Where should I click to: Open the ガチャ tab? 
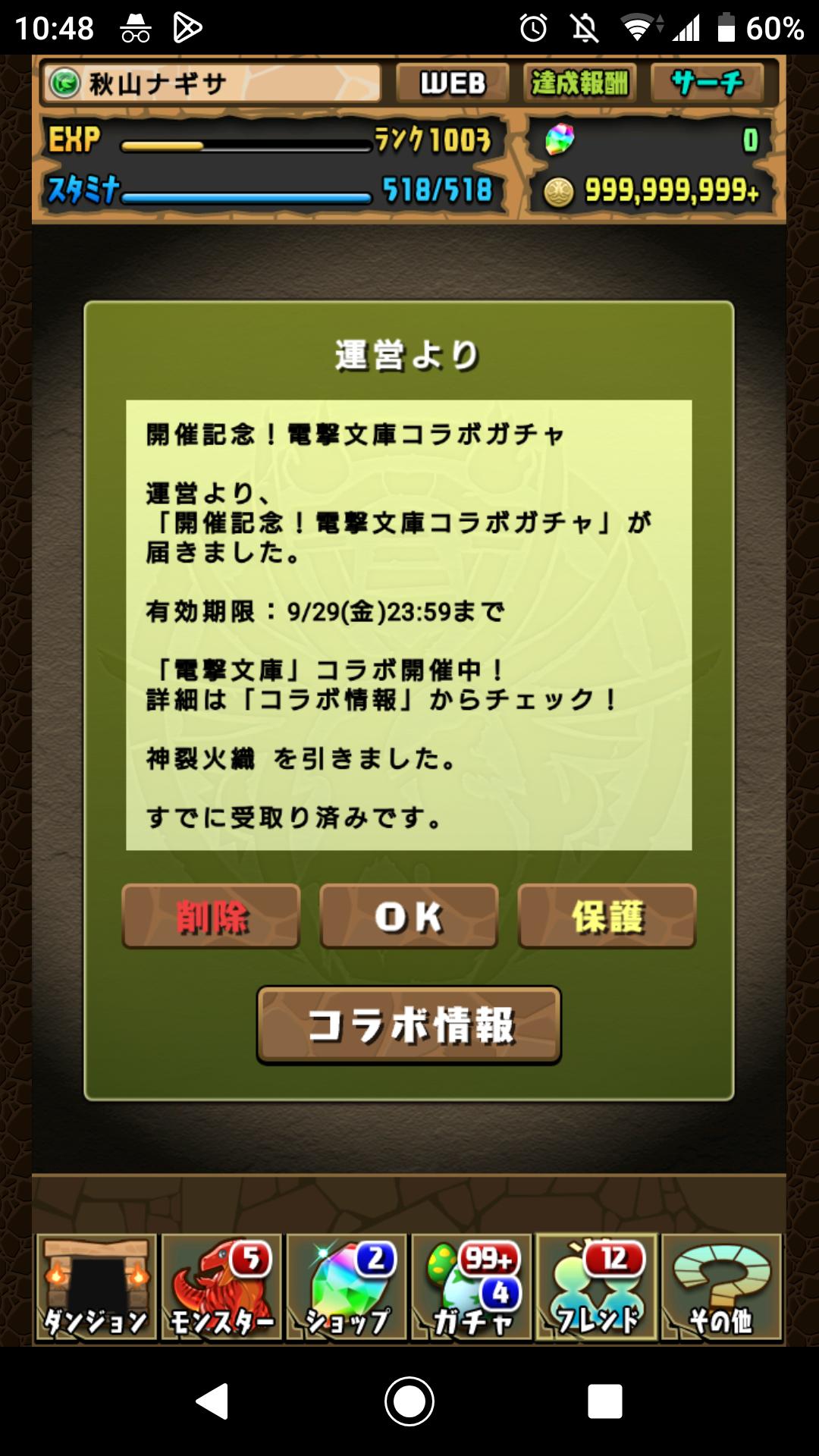pos(472,1287)
